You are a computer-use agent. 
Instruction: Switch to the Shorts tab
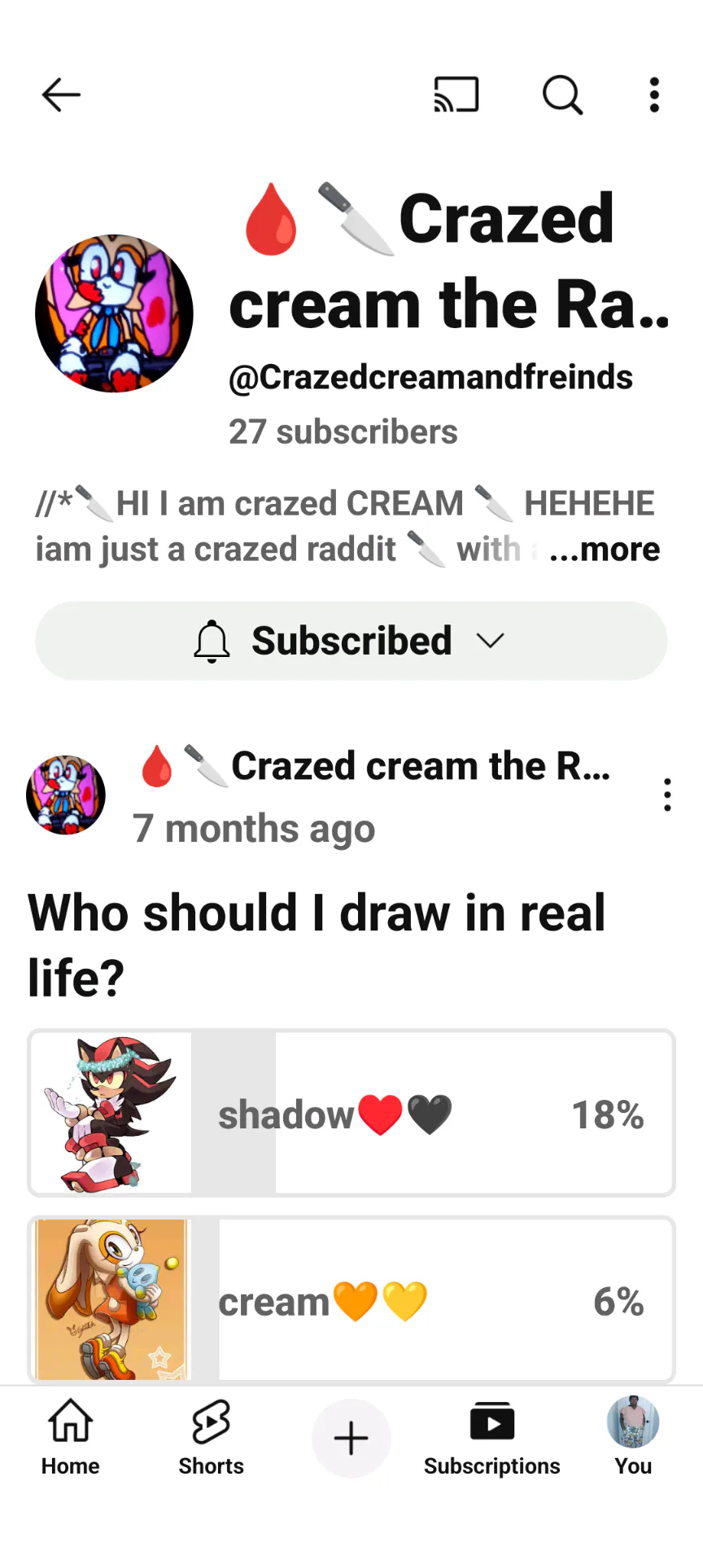[211, 1439]
